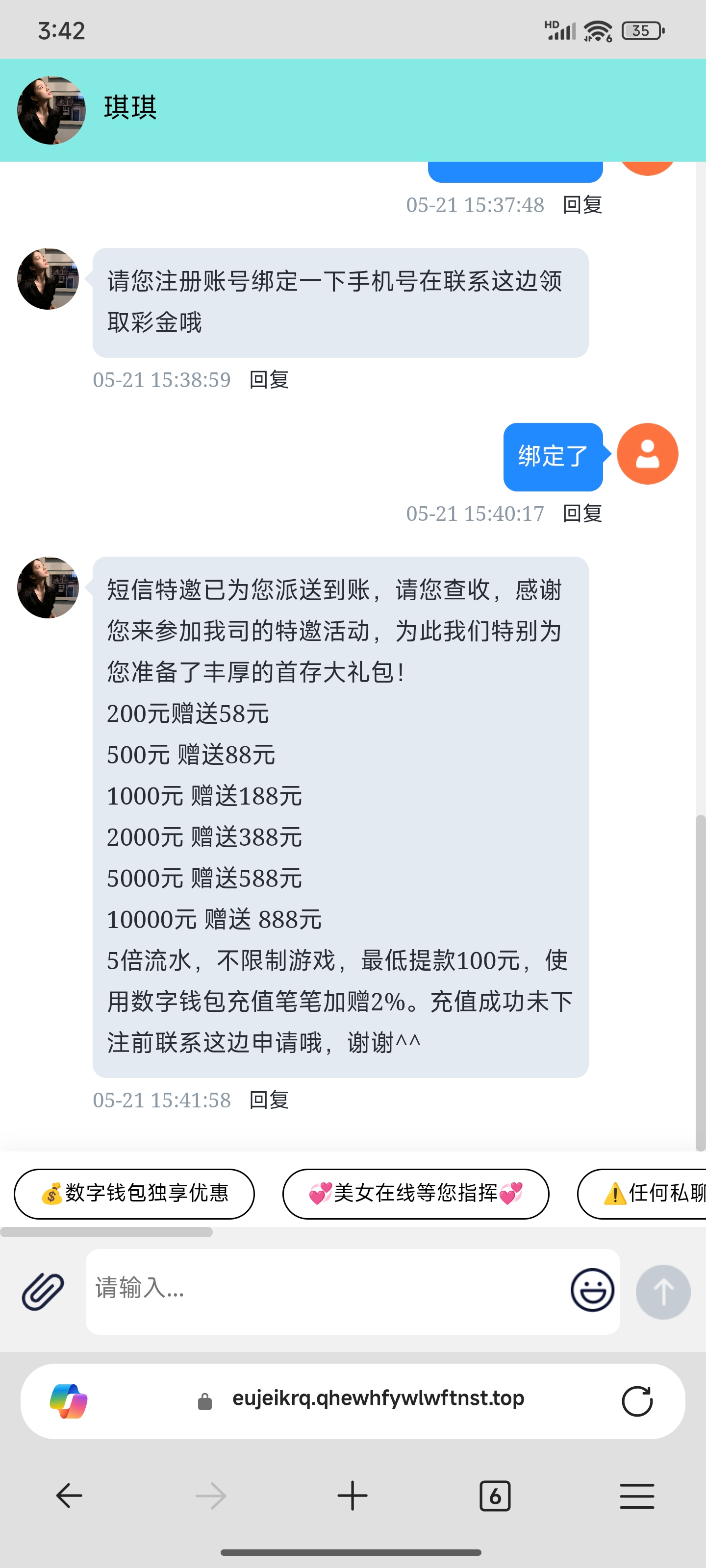
Task: Open the tab switcher showing 6
Action: (x=495, y=1495)
